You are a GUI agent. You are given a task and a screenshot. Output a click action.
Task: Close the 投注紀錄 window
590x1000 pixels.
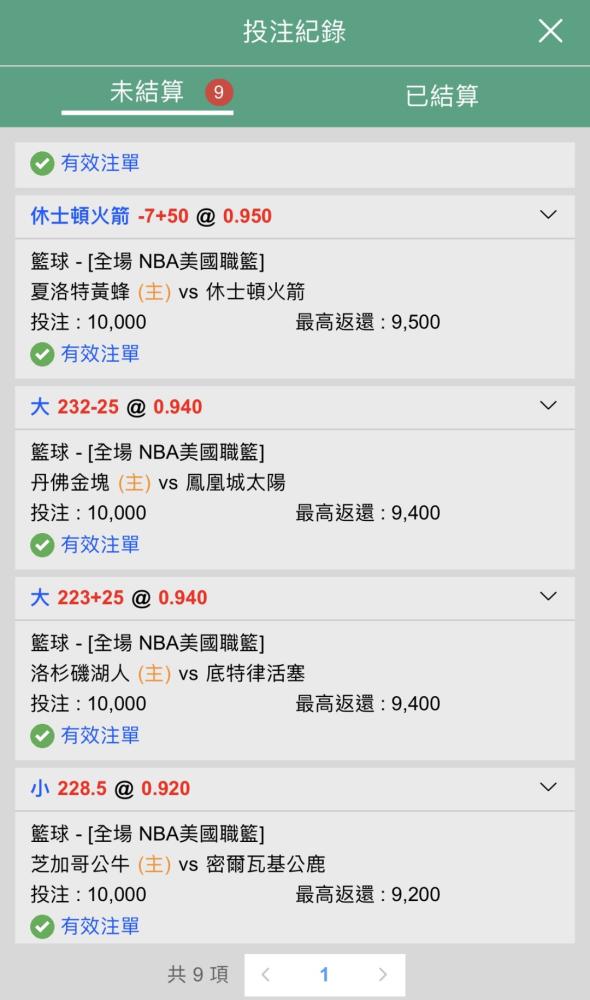[x=550, y=31]
